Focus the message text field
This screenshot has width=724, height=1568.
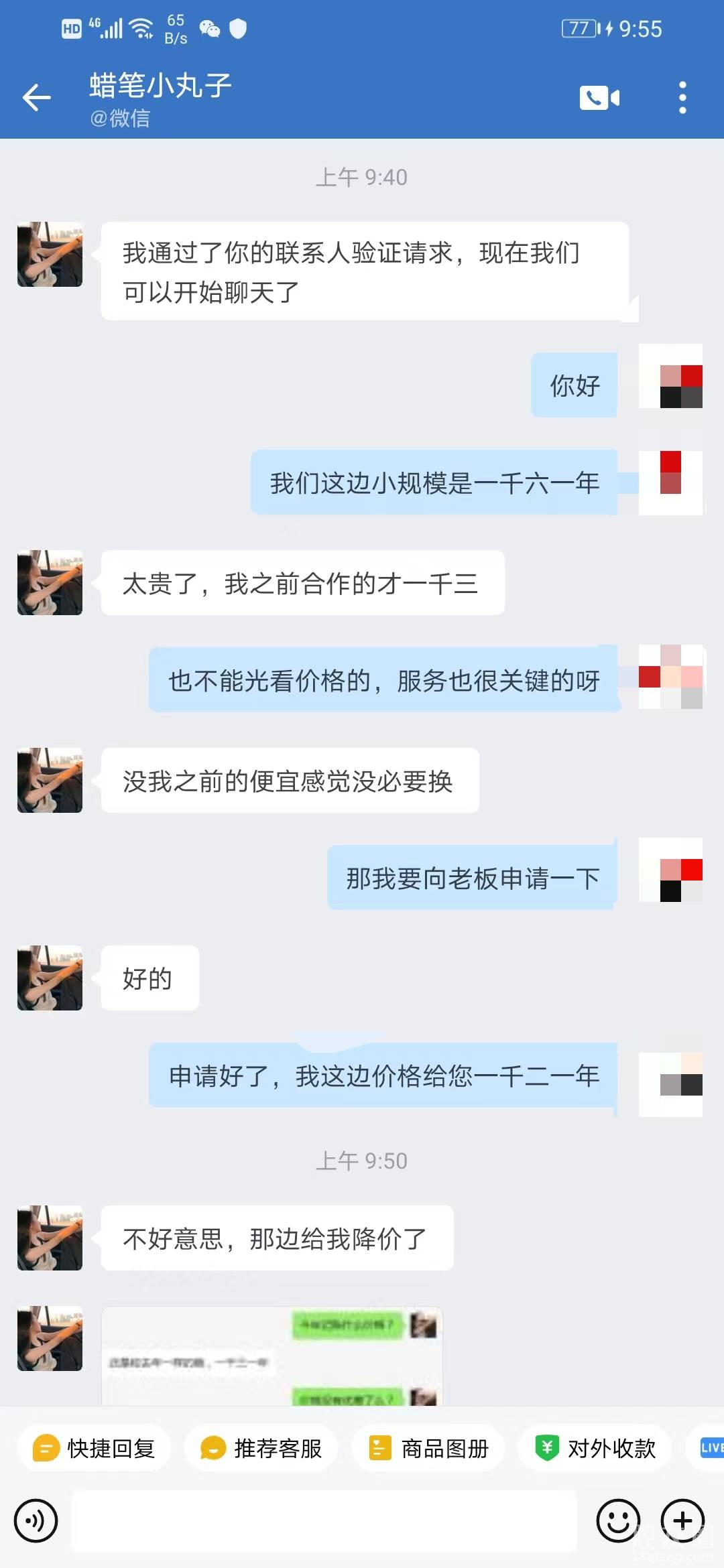pyautogui.click(x=324, y=1520)
